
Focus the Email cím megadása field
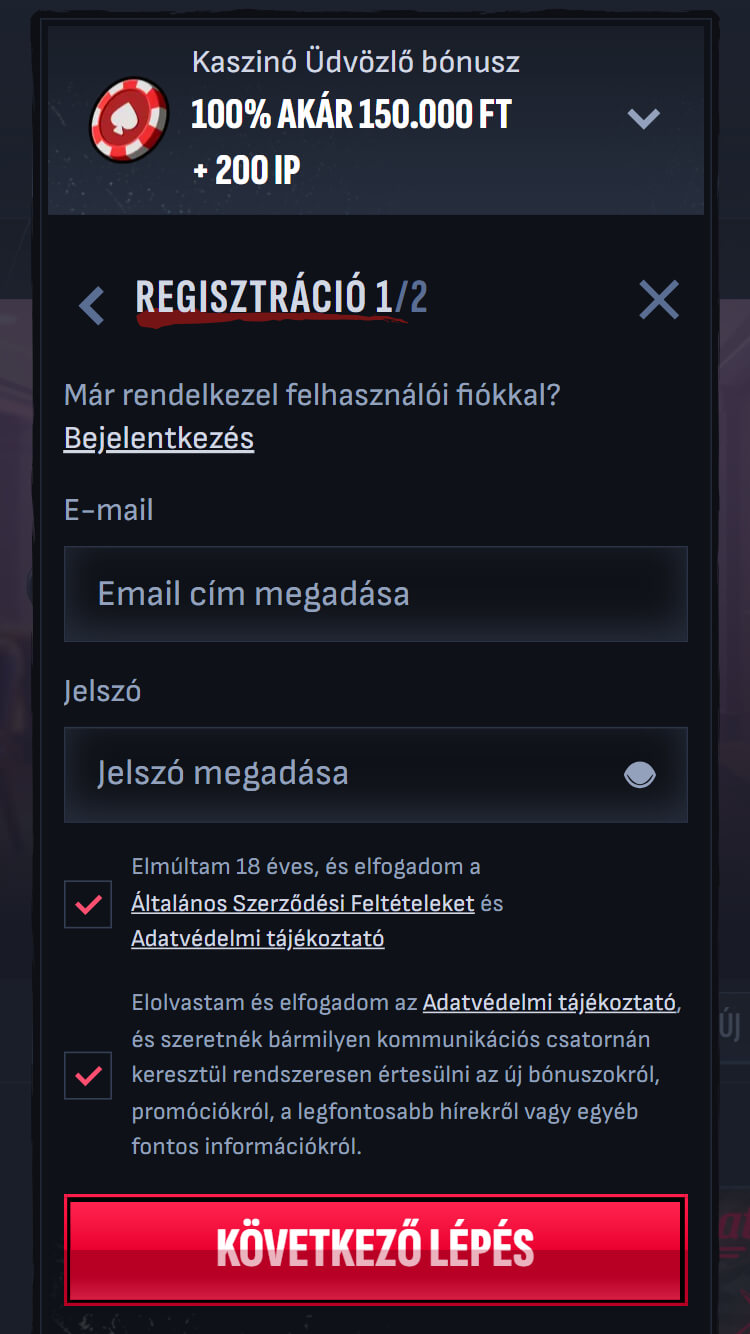point(375,594)
